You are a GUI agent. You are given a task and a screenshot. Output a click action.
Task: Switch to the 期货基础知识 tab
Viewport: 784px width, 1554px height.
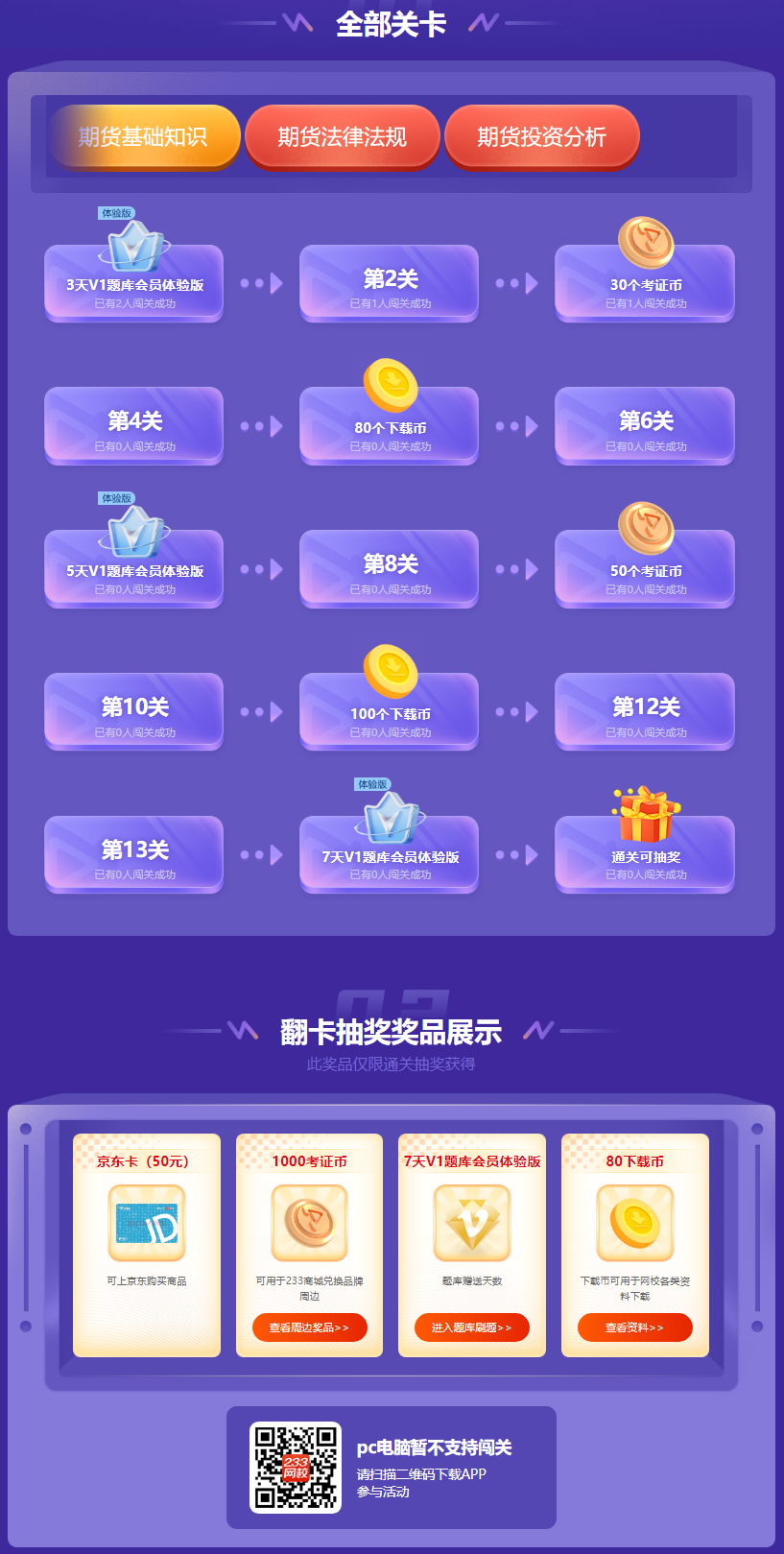point(144,137)
